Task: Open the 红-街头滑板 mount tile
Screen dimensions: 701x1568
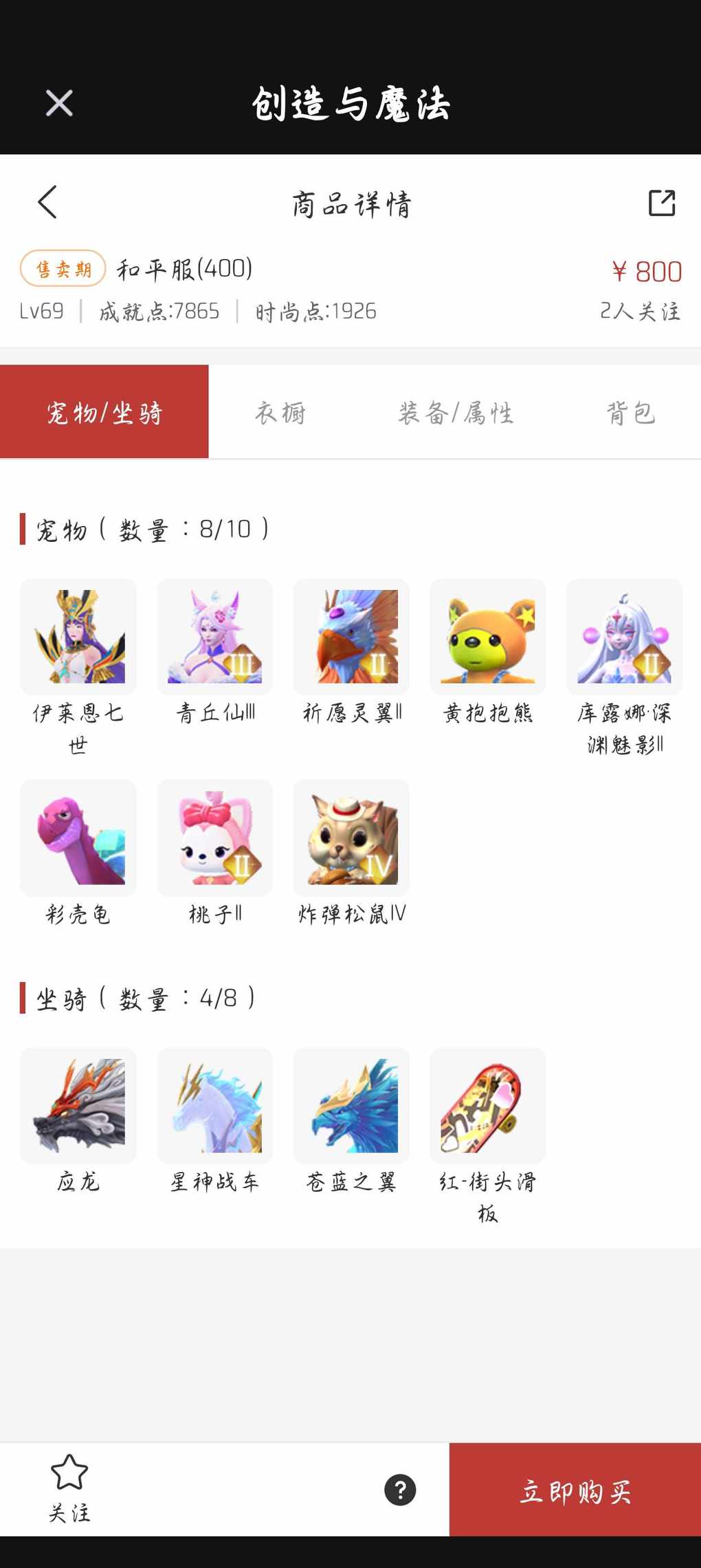Action: pyautogui.click(x=488, y=1106)
